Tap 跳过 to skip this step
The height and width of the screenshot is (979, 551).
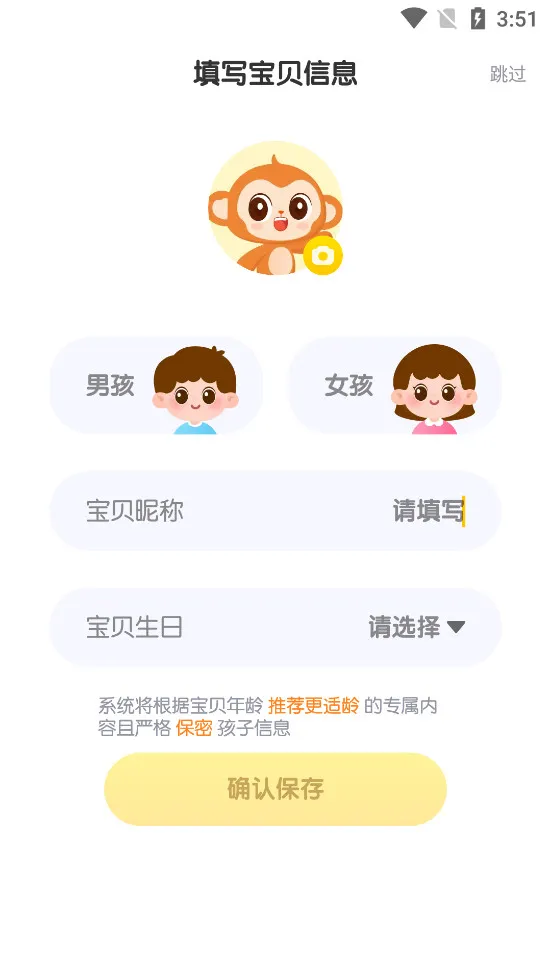(x=507, y=74)
